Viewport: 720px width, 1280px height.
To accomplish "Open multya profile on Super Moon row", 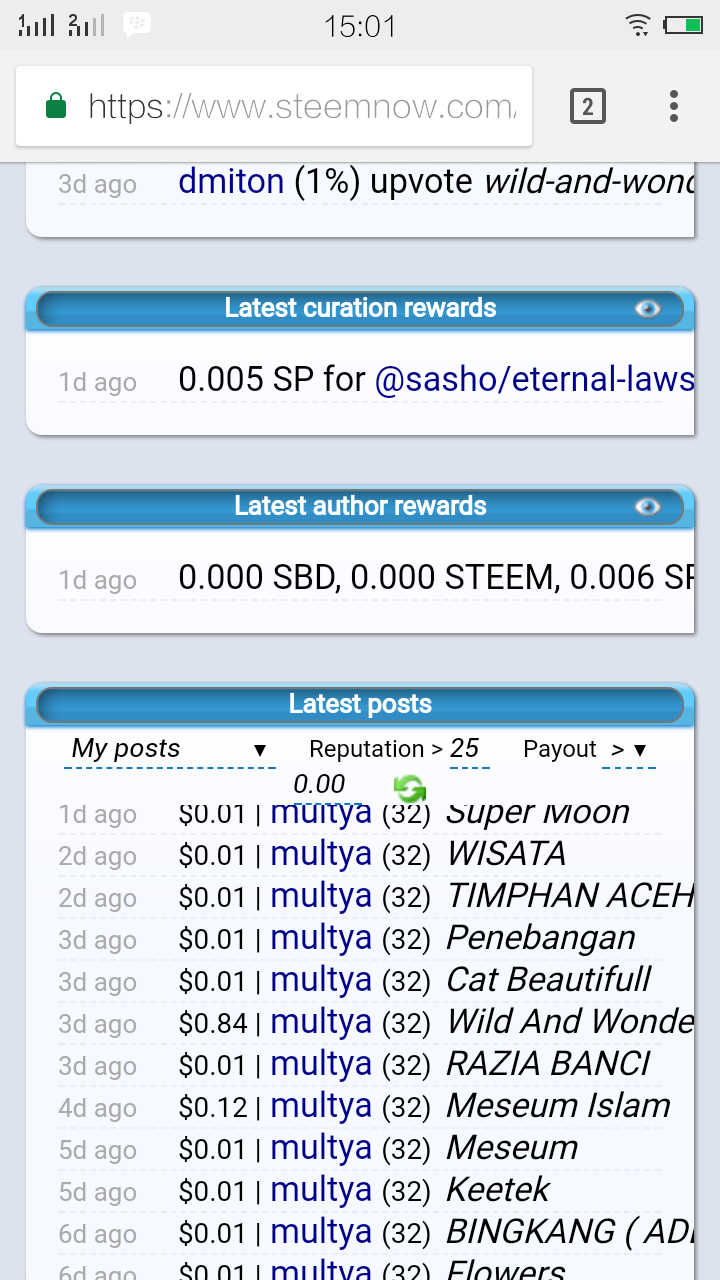I will click(x=321, y=816).
